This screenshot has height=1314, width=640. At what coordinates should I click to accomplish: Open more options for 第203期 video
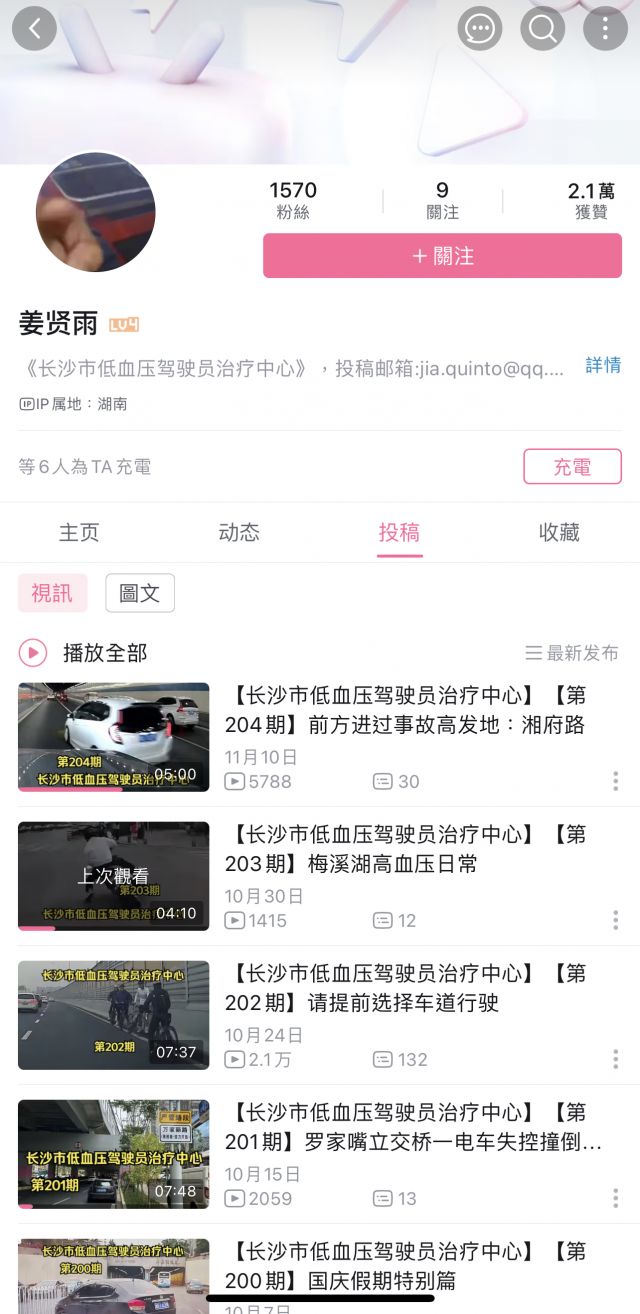coord(615,920)
